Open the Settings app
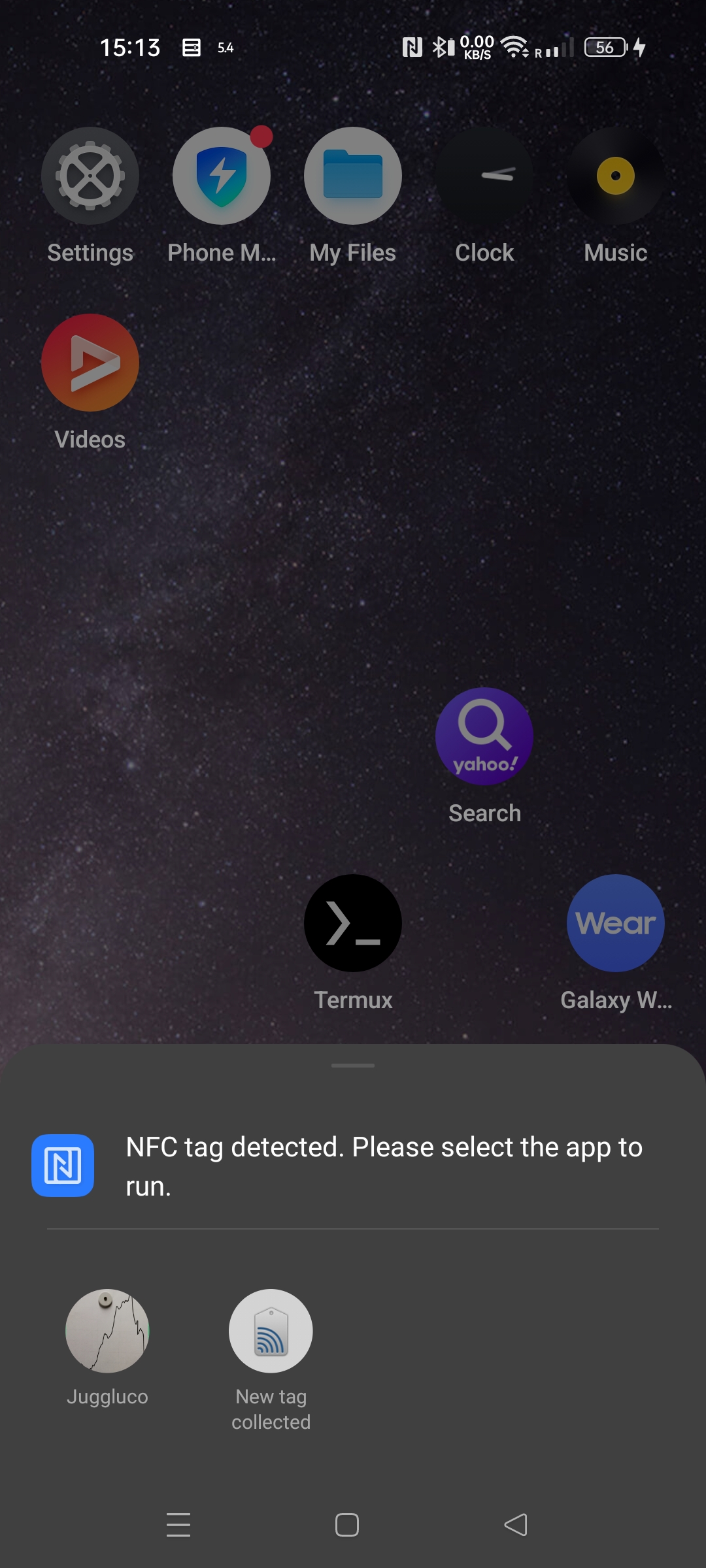The image size is (706, 1568). 90,176
